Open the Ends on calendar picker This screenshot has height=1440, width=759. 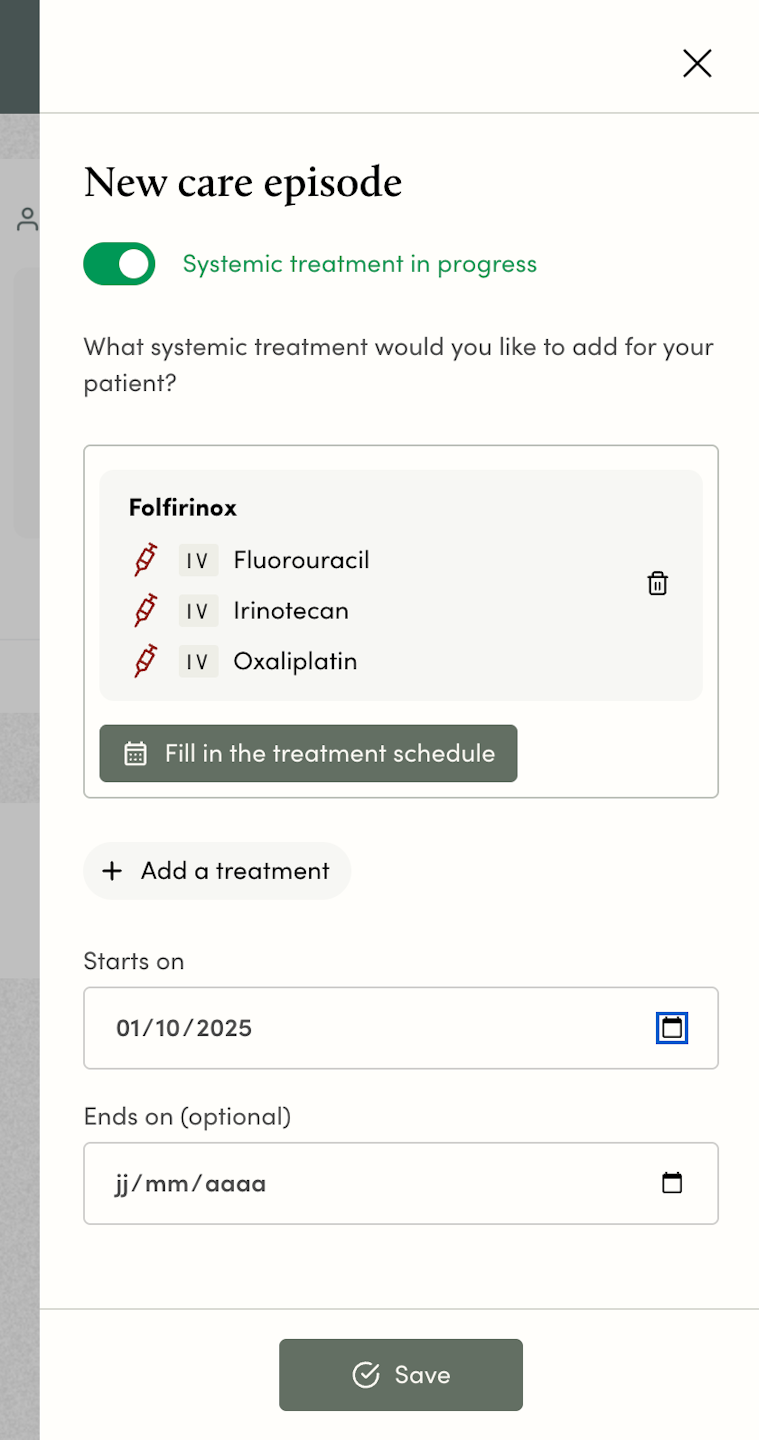[672, 1184]
